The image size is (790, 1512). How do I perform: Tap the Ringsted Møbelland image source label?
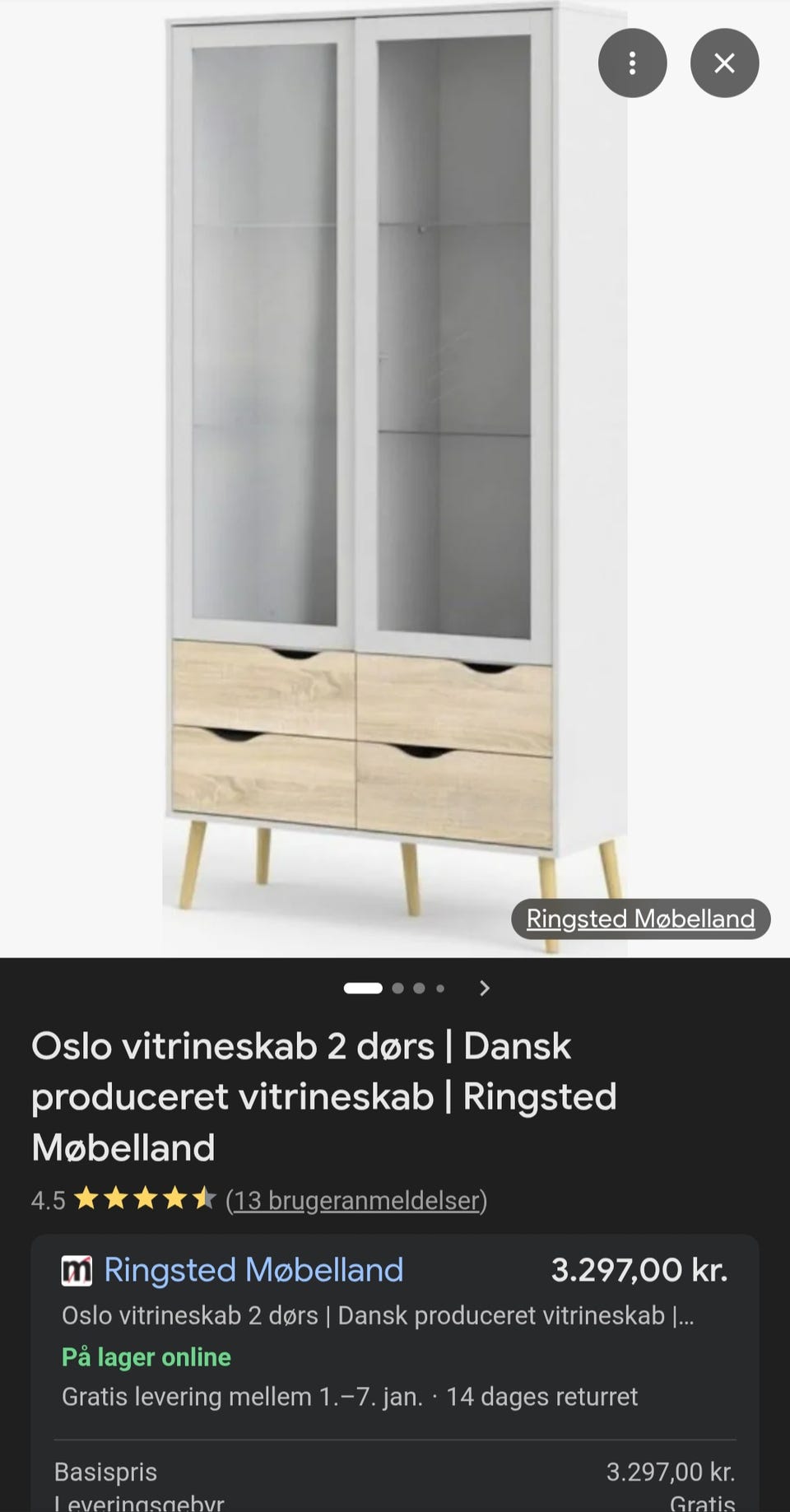(641, 919)
